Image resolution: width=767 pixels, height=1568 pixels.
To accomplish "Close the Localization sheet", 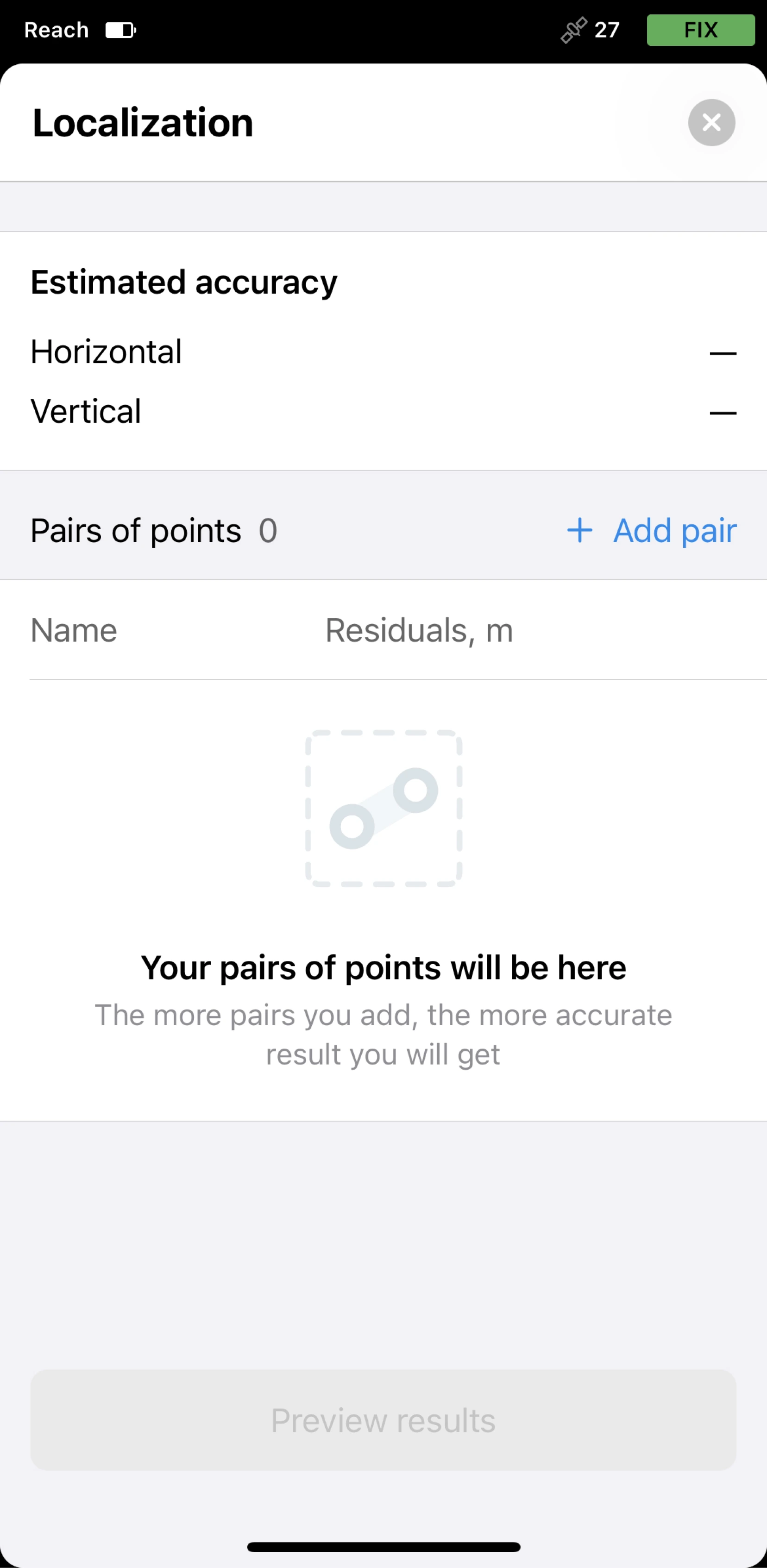I will 711,122.
